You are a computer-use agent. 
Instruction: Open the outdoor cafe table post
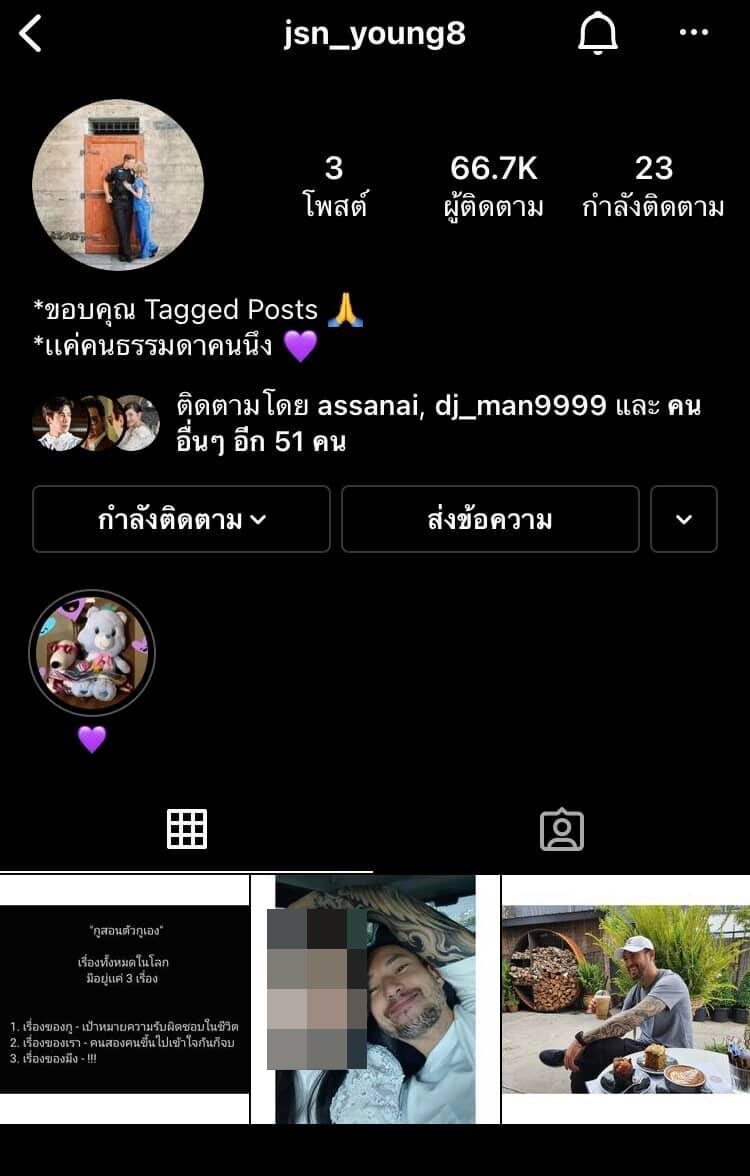coord(626,999)
